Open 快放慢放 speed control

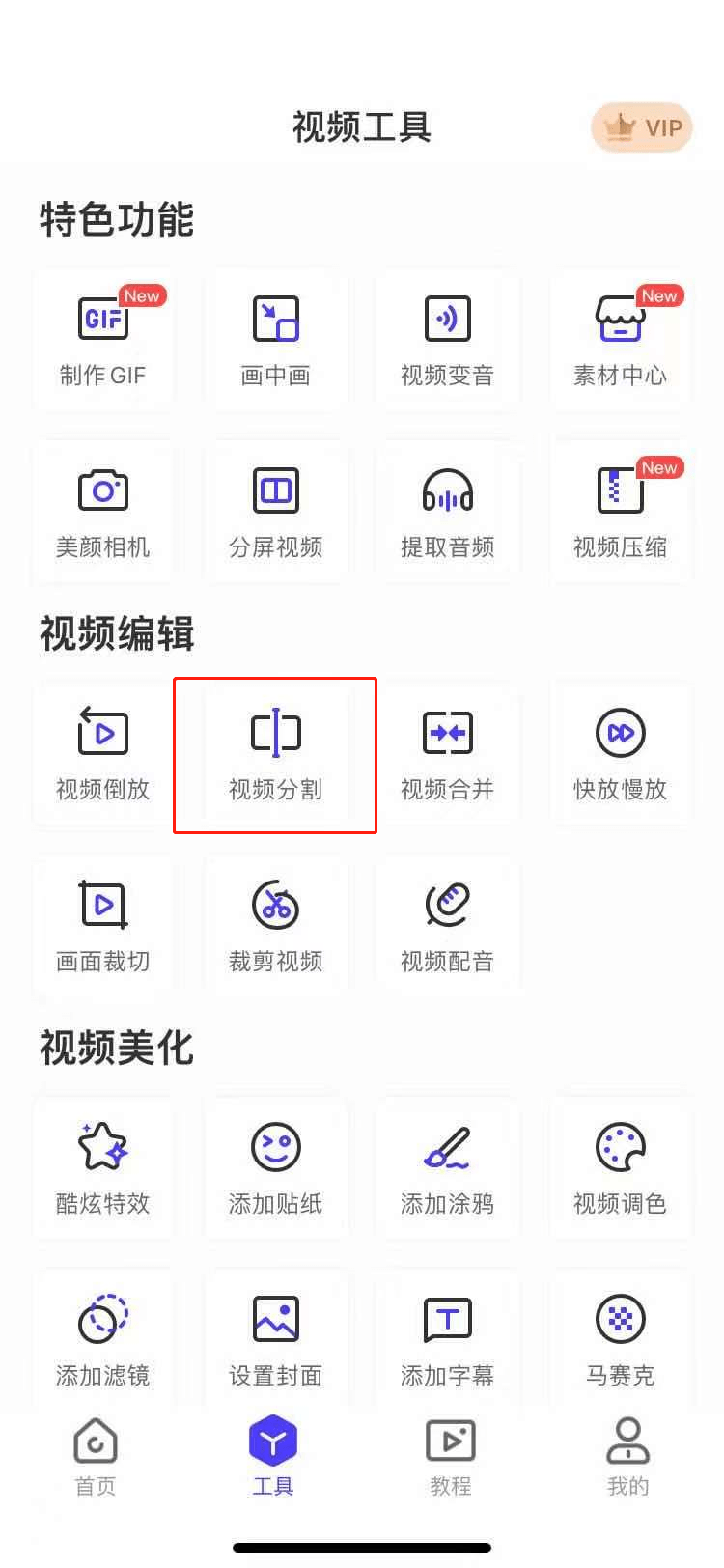pyautogui.click(x=621, y=754)
